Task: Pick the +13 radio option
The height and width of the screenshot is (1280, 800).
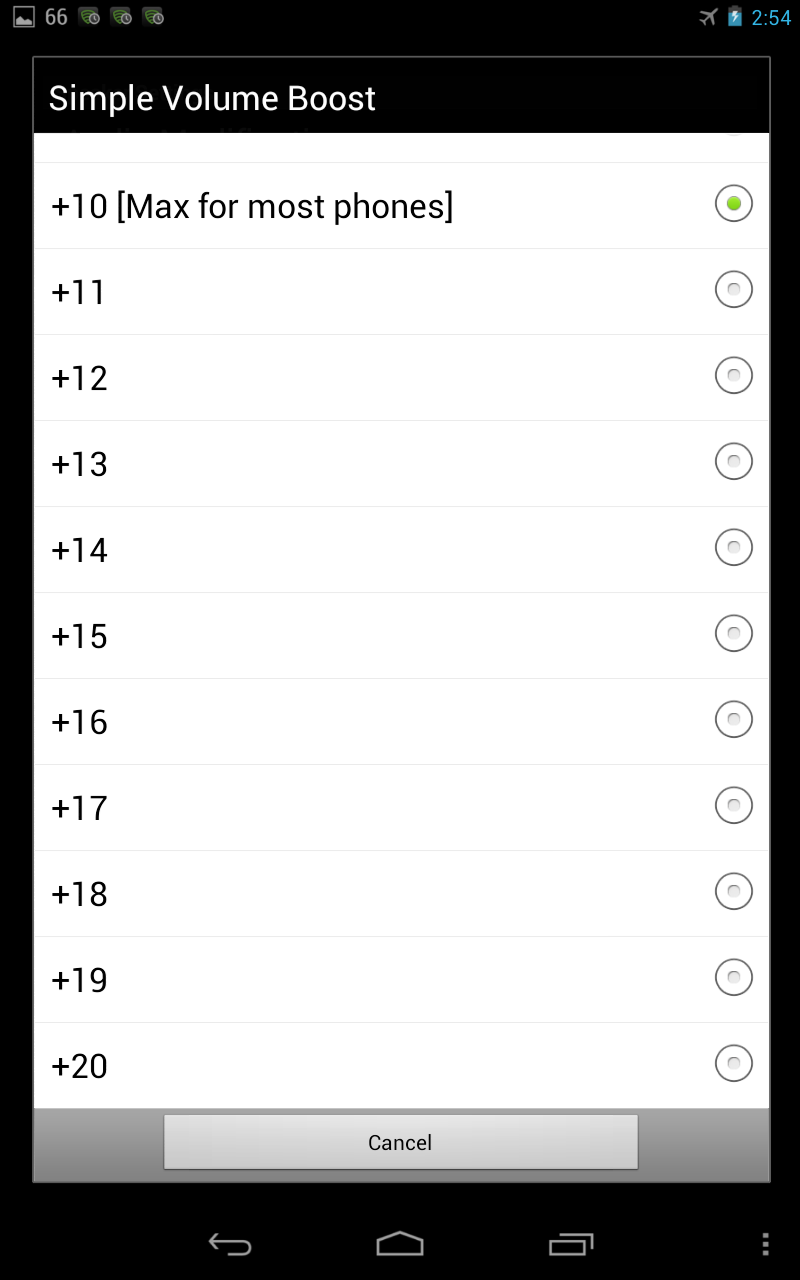Action: [401, 464]
